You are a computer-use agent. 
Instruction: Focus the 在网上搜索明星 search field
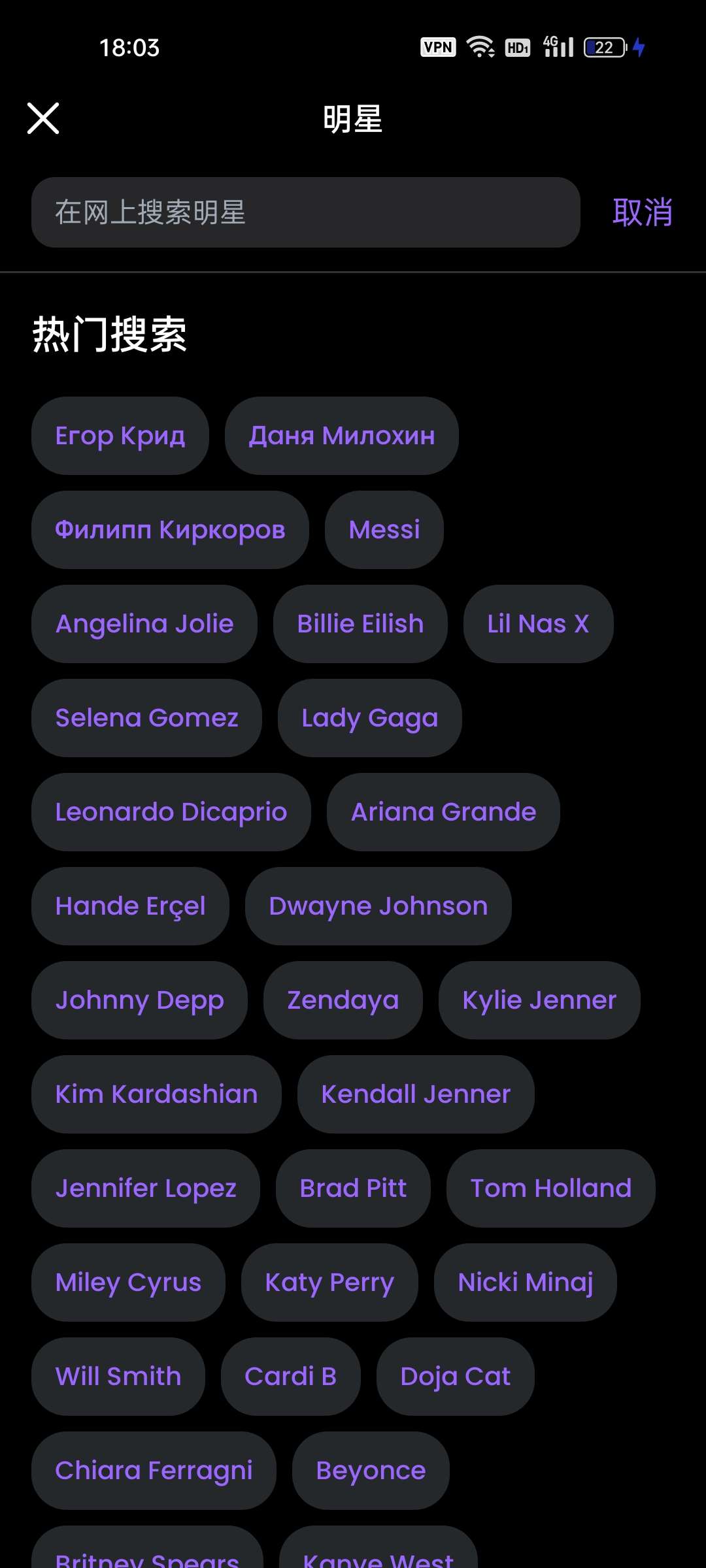[305, 212]
